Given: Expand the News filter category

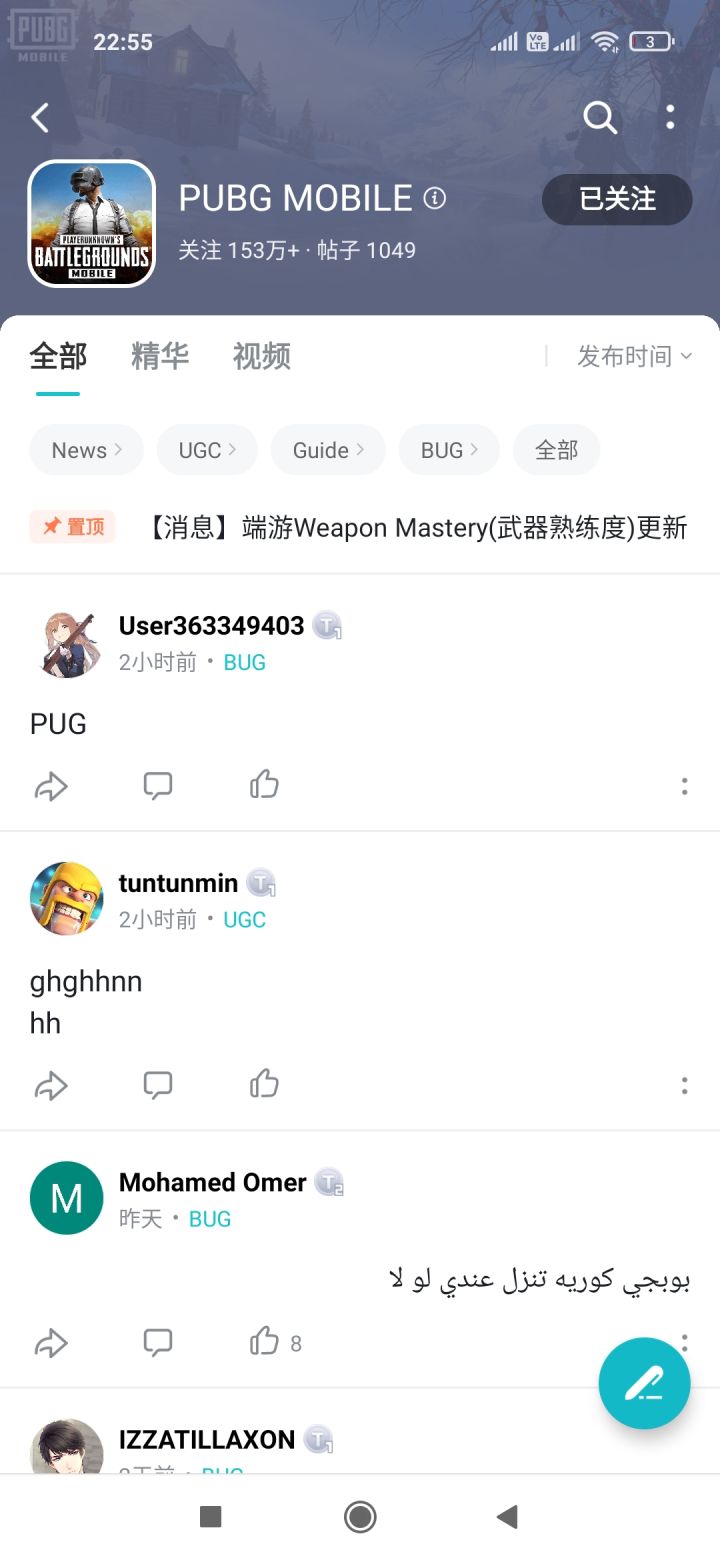Looking at the screenshot, I should tap(85, 450).
